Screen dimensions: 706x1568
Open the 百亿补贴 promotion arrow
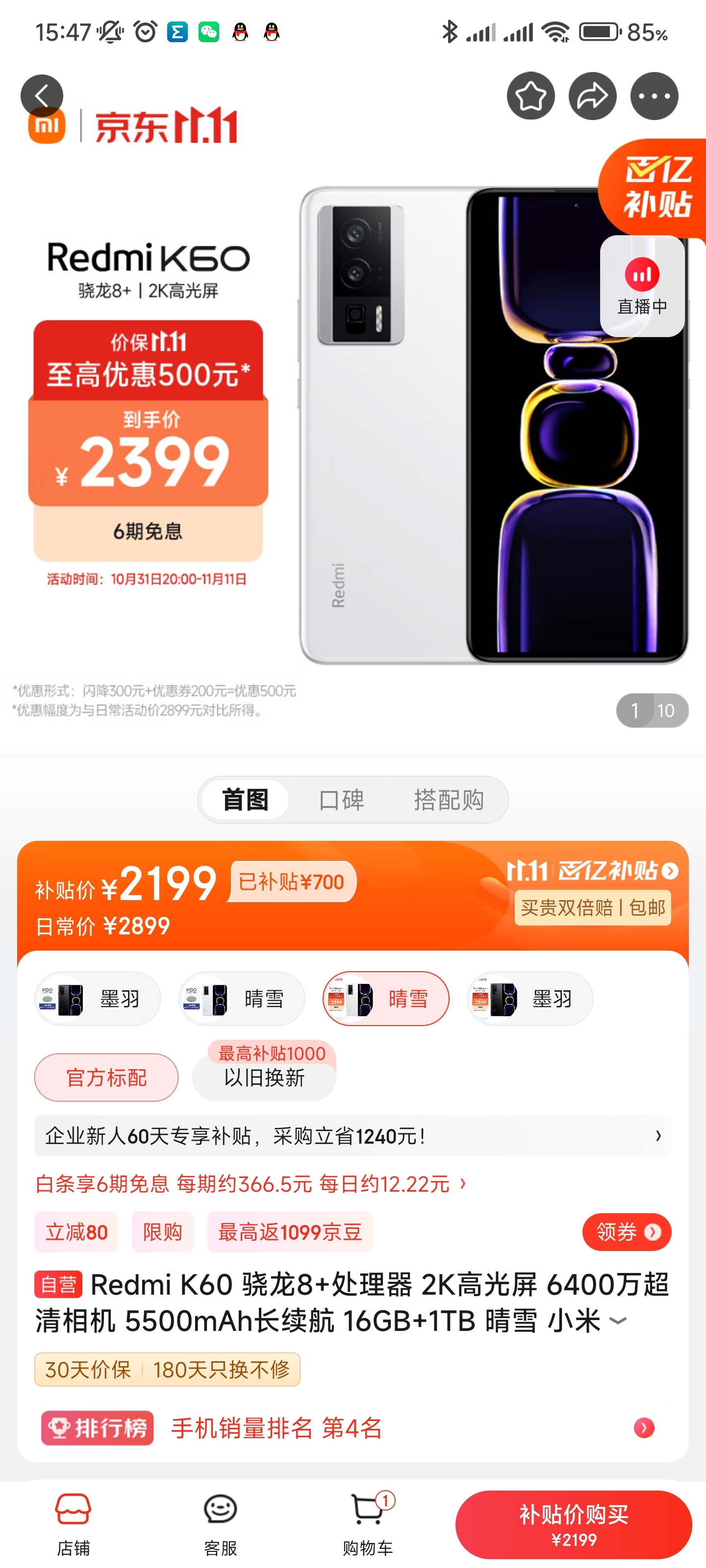click(x=669, y=871)
